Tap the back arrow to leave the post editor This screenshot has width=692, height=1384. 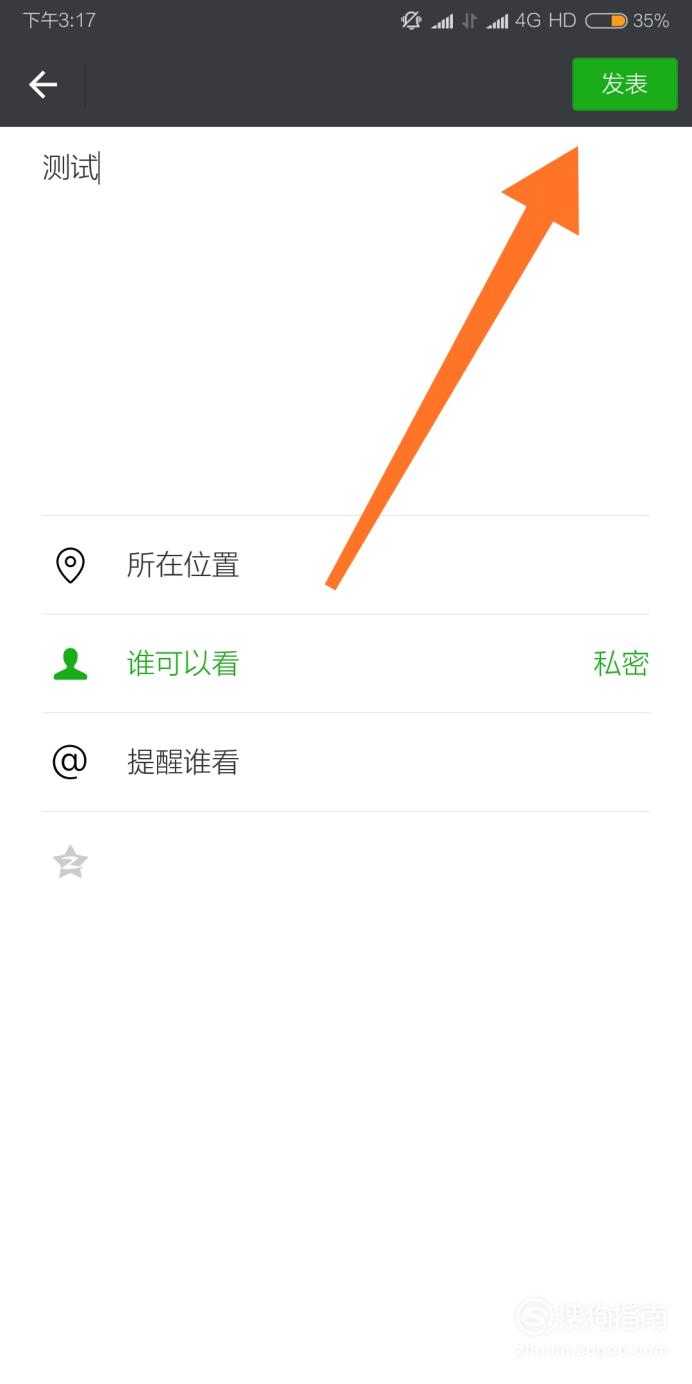43,85
